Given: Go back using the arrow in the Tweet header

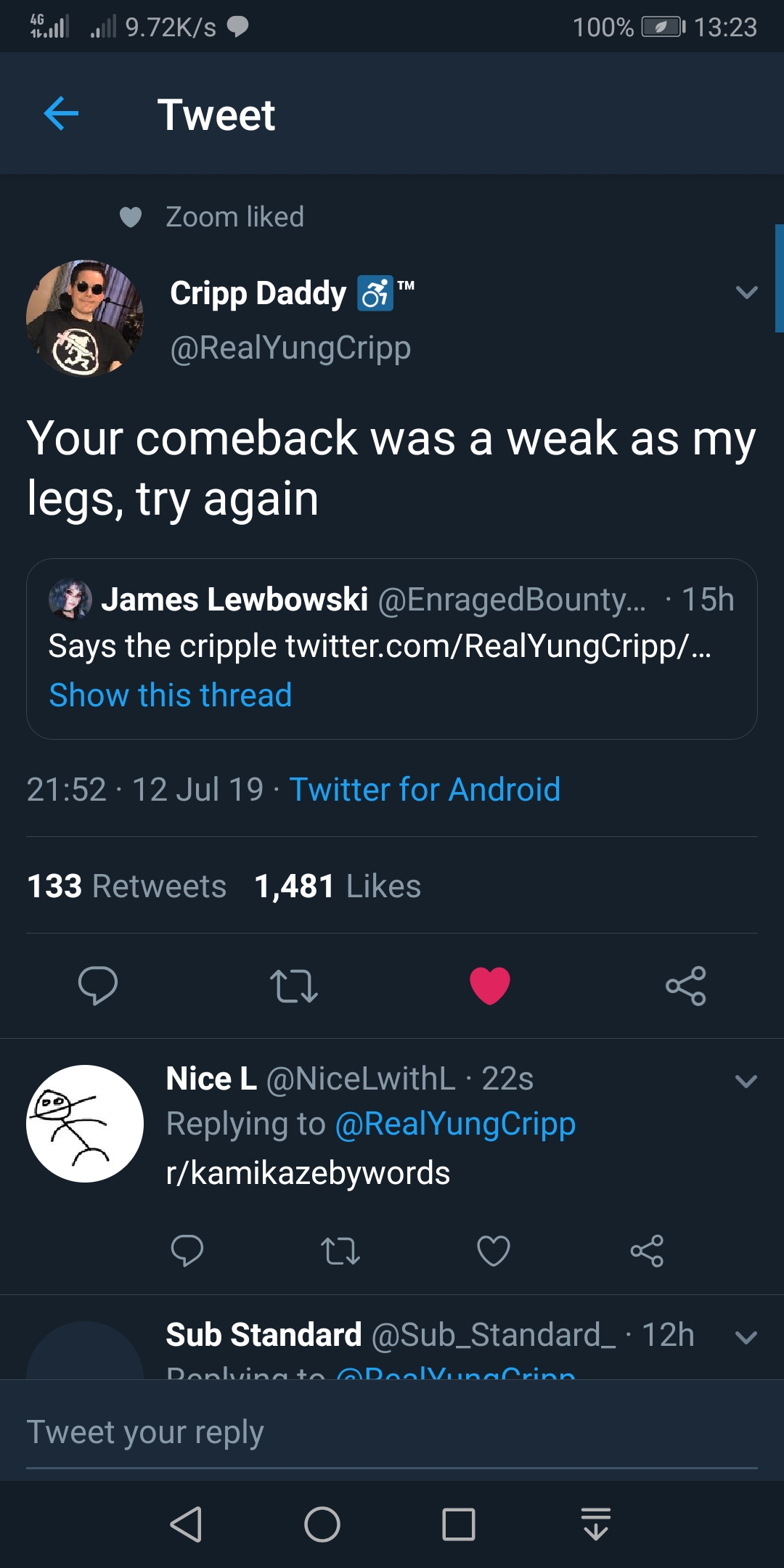Looking at the screenshot, I should click(x=61, y=114).
